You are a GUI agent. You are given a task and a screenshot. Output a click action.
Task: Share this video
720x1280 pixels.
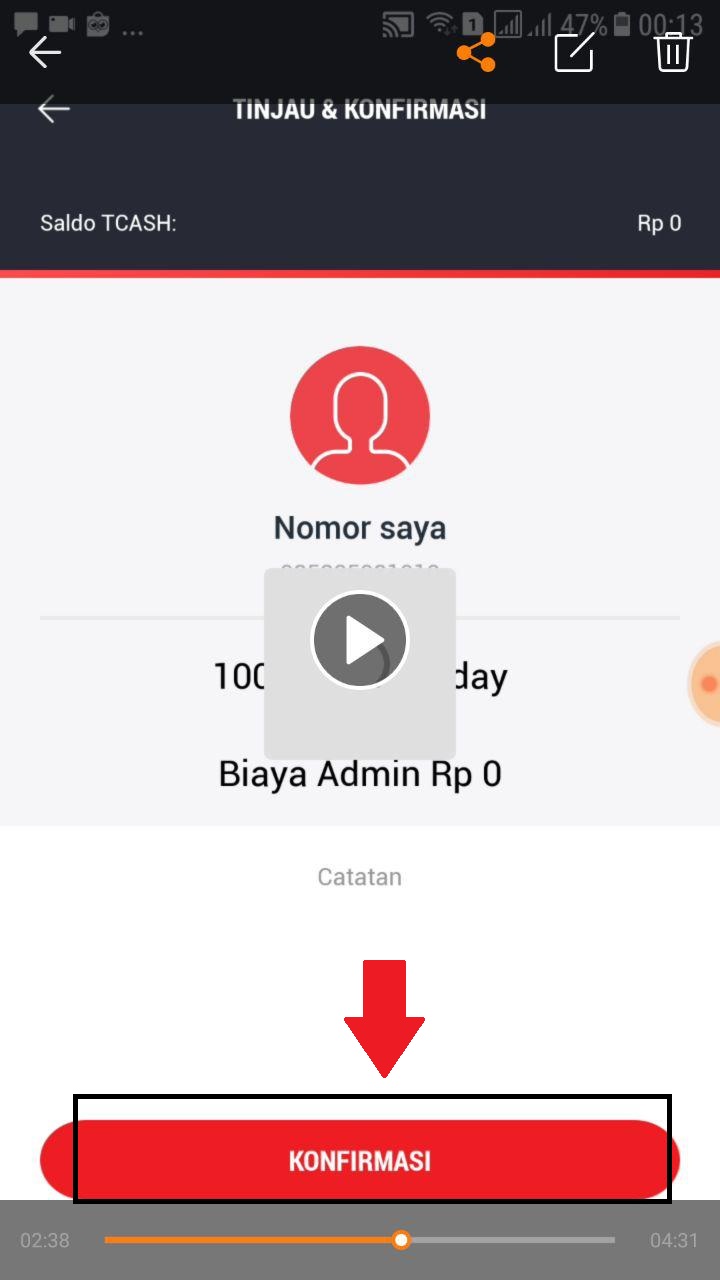[x=476, y=52]
